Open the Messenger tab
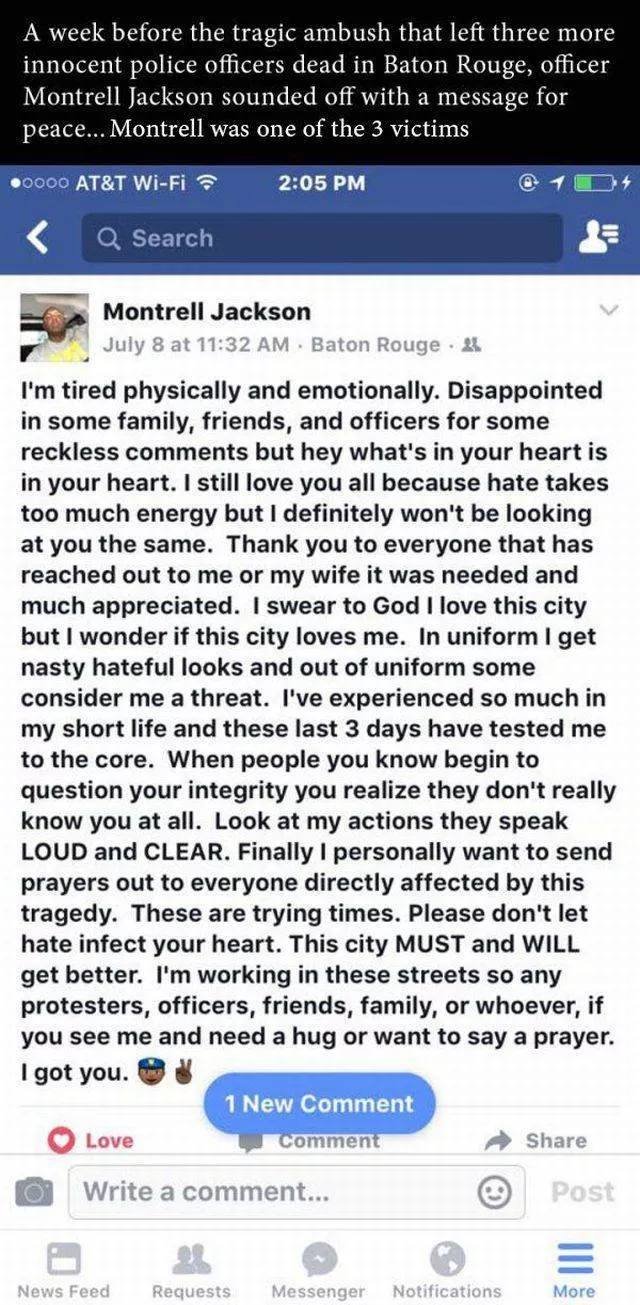The image size is (640, 1305). coord(319,1268)
